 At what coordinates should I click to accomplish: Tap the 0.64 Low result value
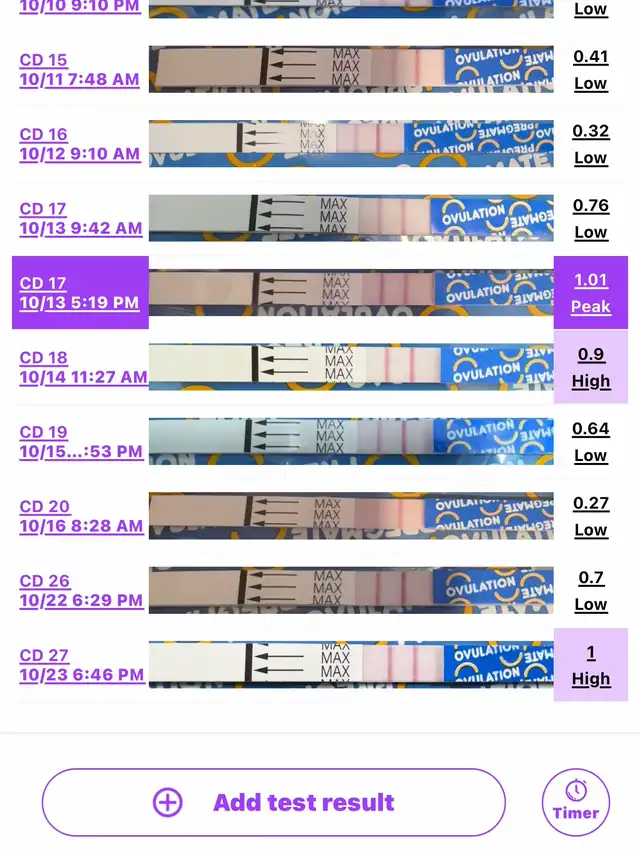(590, 442)
